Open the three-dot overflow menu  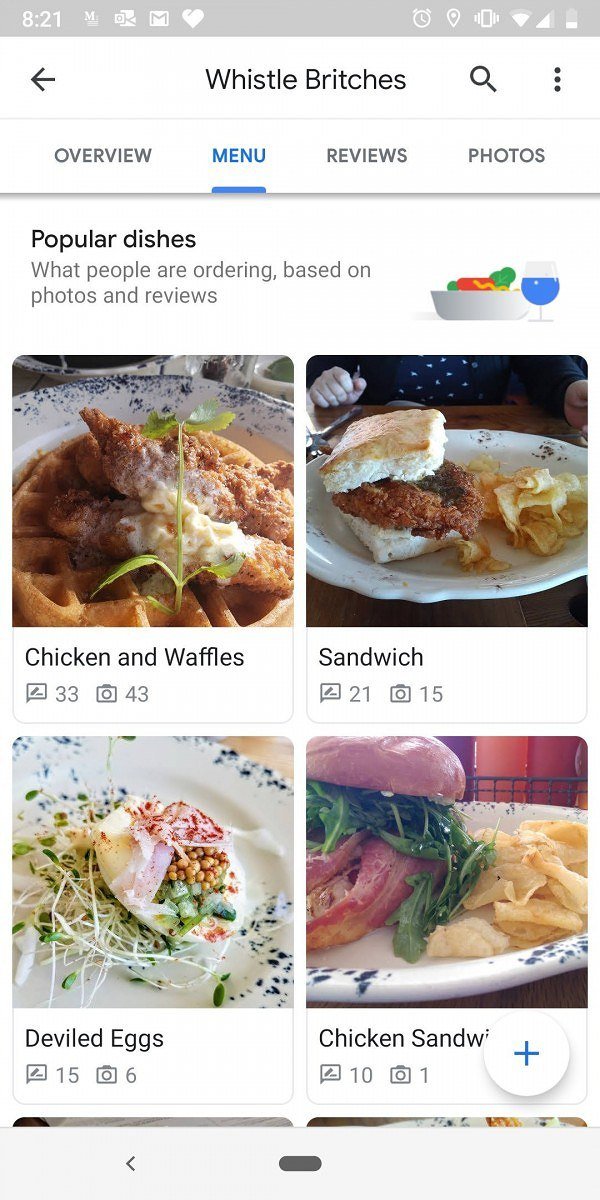pyautogui.click(x=557, y=80)
